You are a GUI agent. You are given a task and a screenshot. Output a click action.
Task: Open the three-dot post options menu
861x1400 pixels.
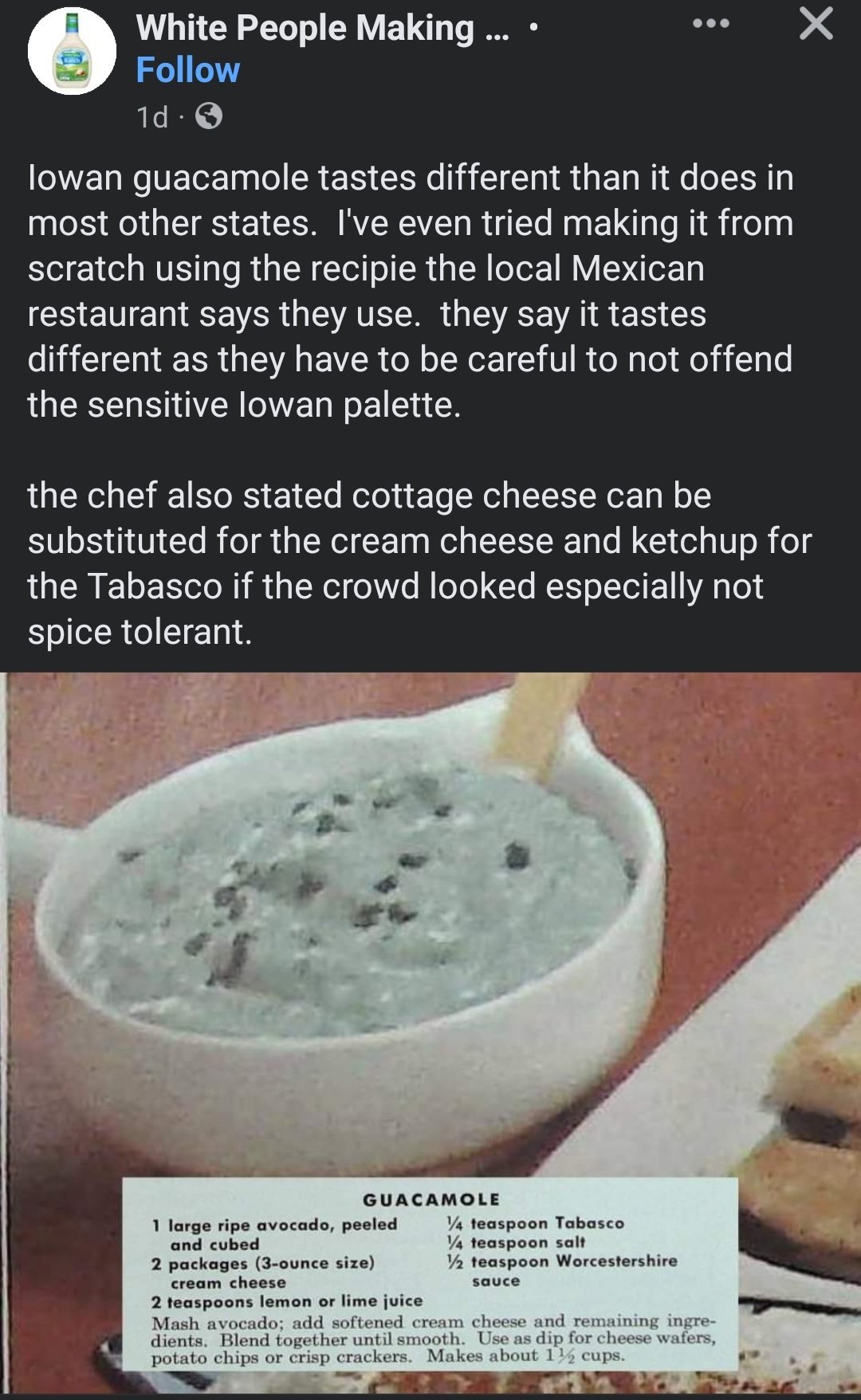(710, 23)
